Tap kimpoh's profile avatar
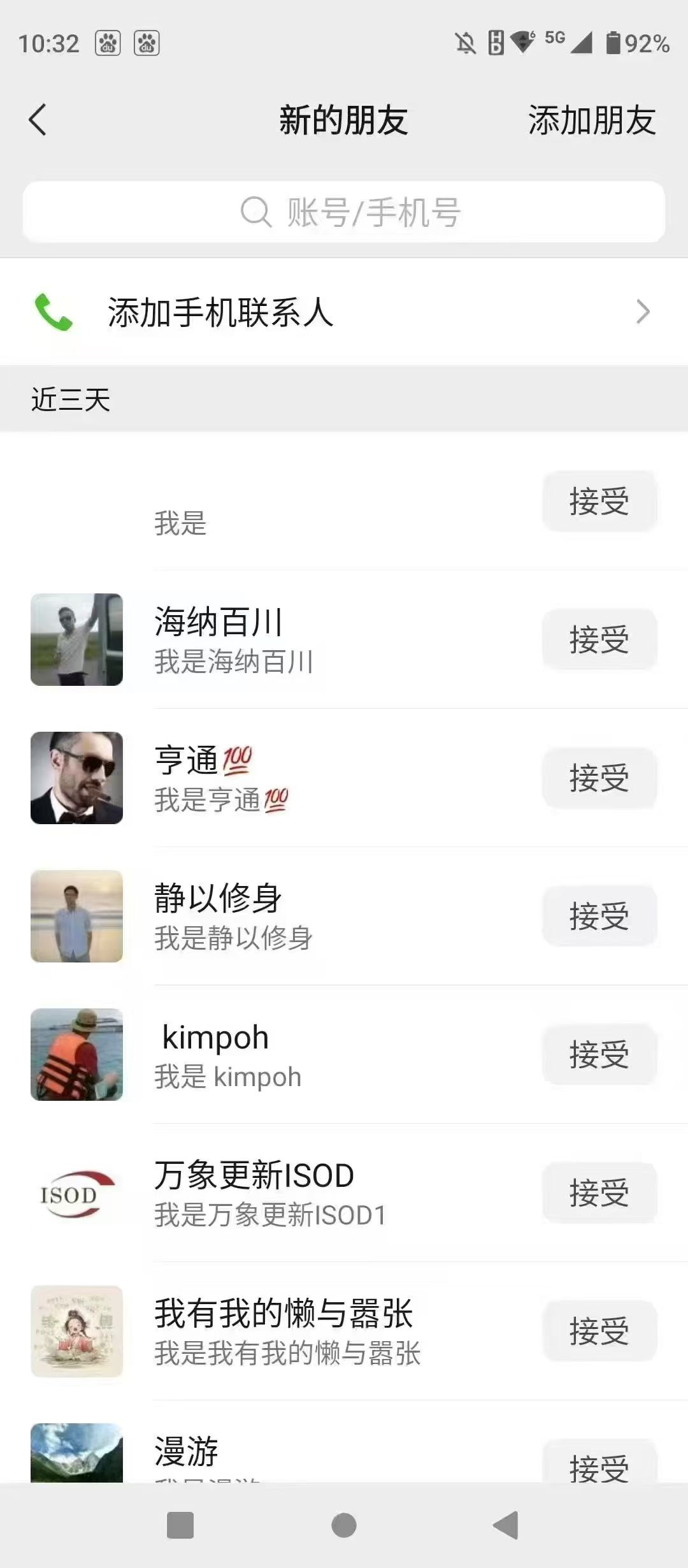The width and height of the screenshot is (688, 1568). 76,1055
